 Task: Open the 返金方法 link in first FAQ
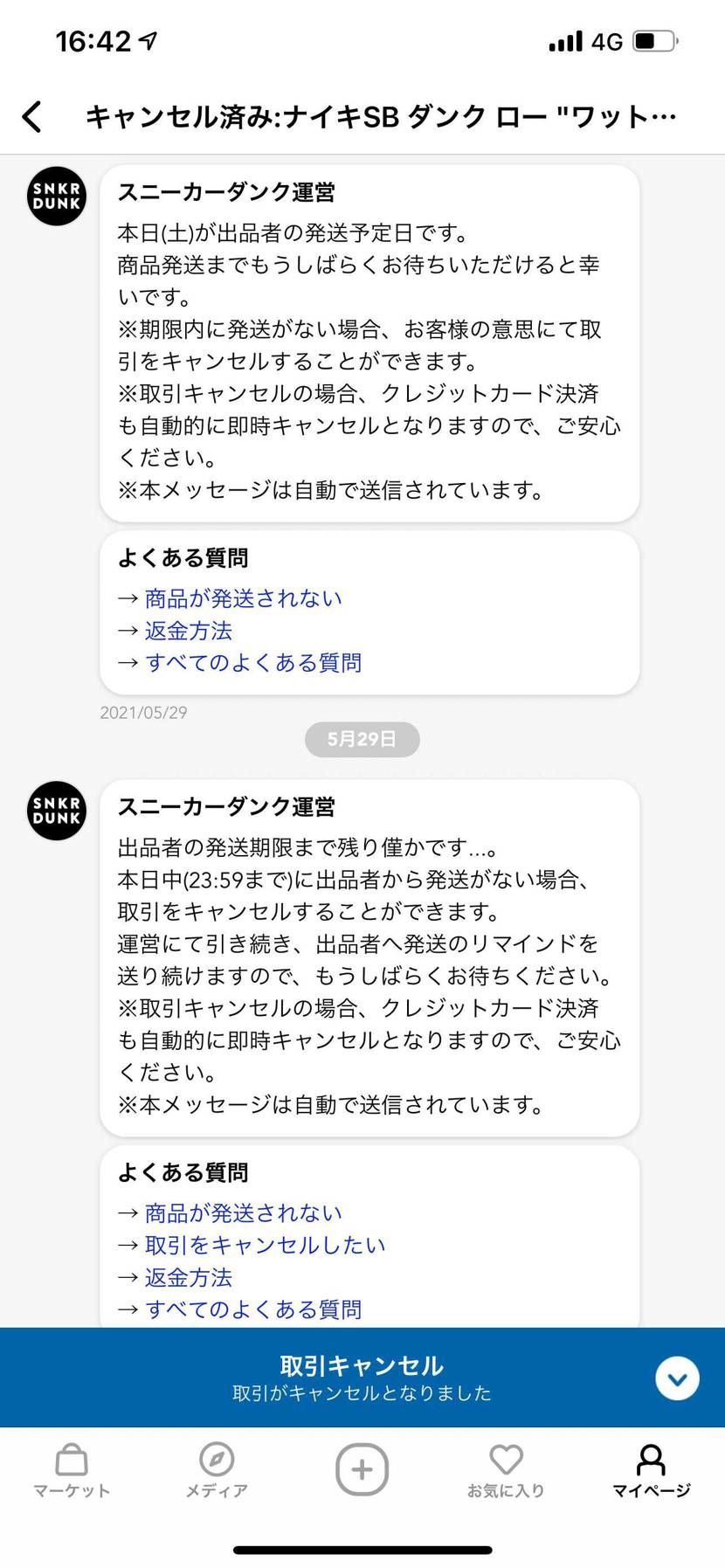[x=188, y=630]
